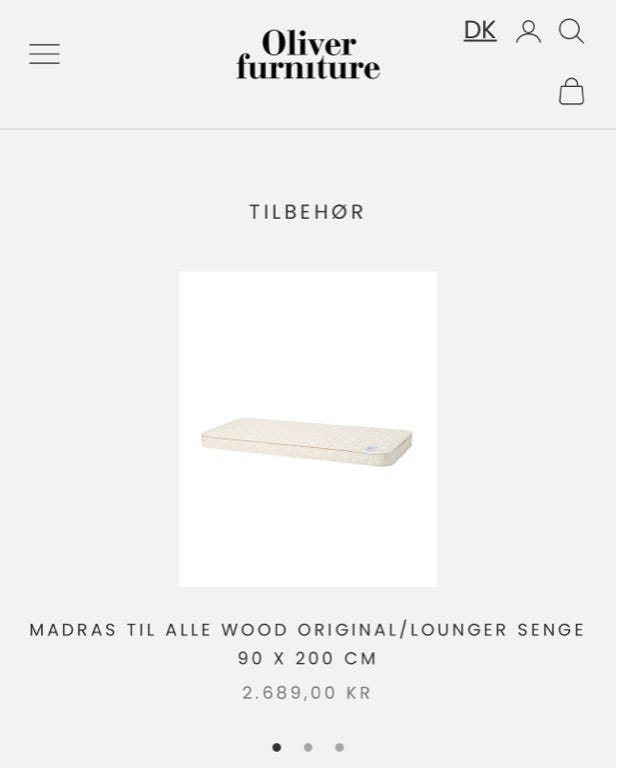
Task: Jump to the third carousel slide
Action: [340, 747]
